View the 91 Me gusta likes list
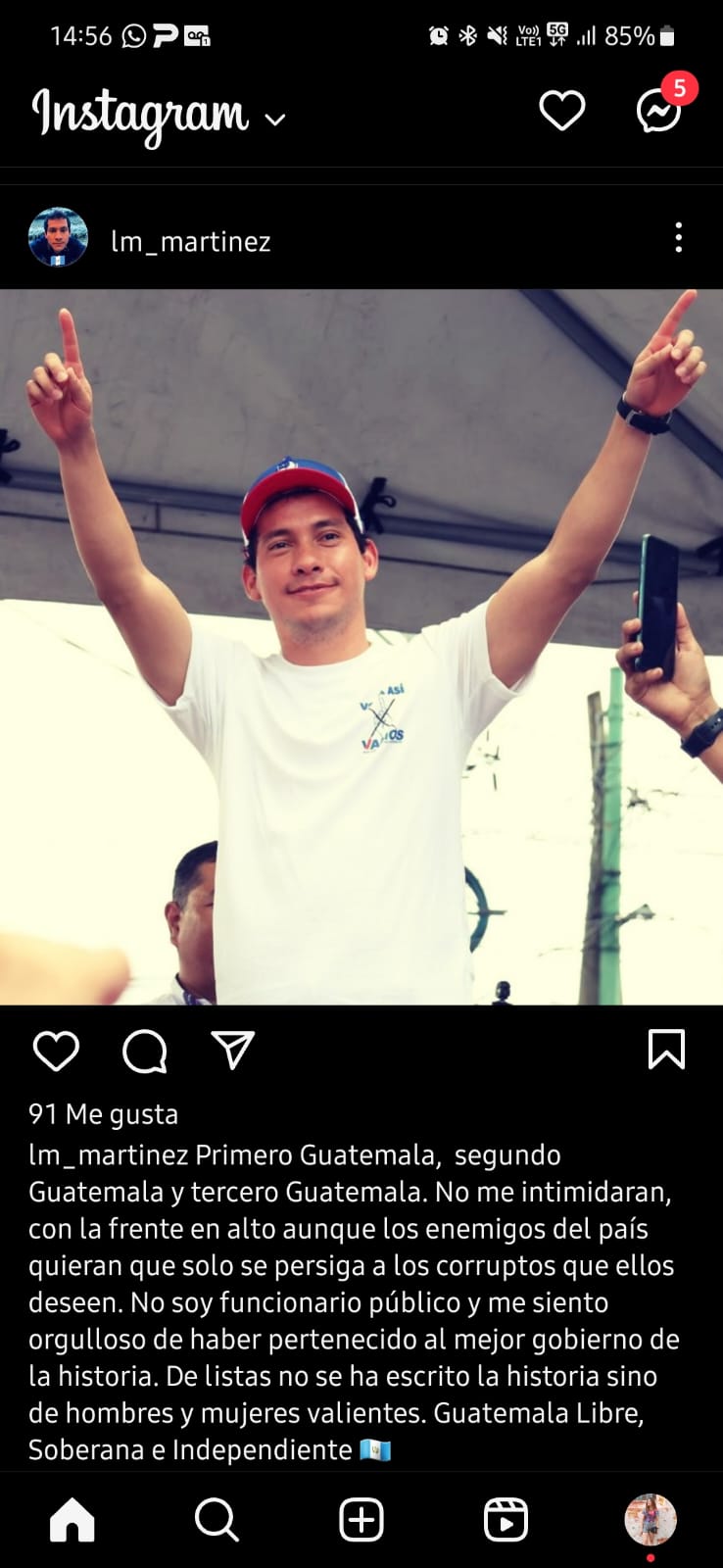The image size is (723, 1568). tap(104, 1114)
